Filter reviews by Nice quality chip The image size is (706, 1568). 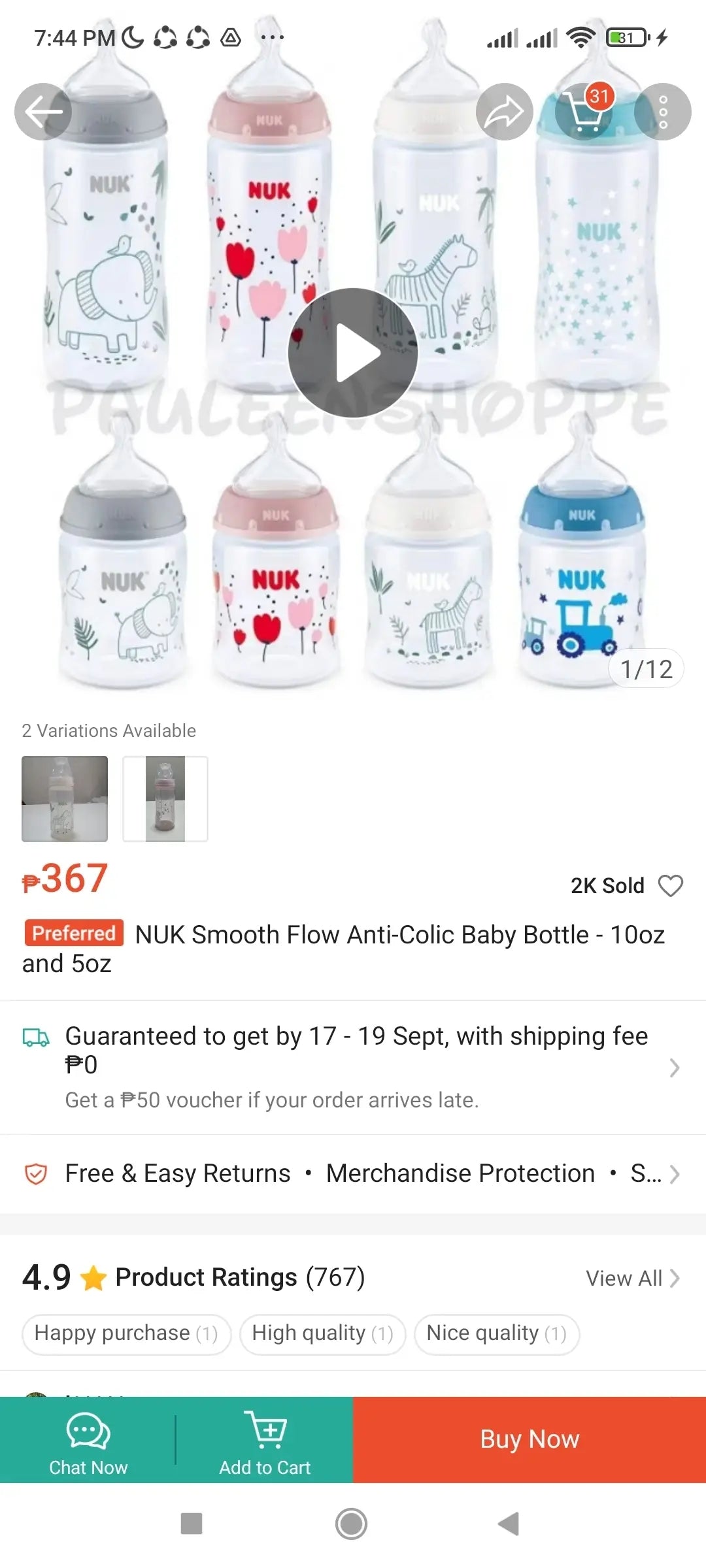point(496,1333)
